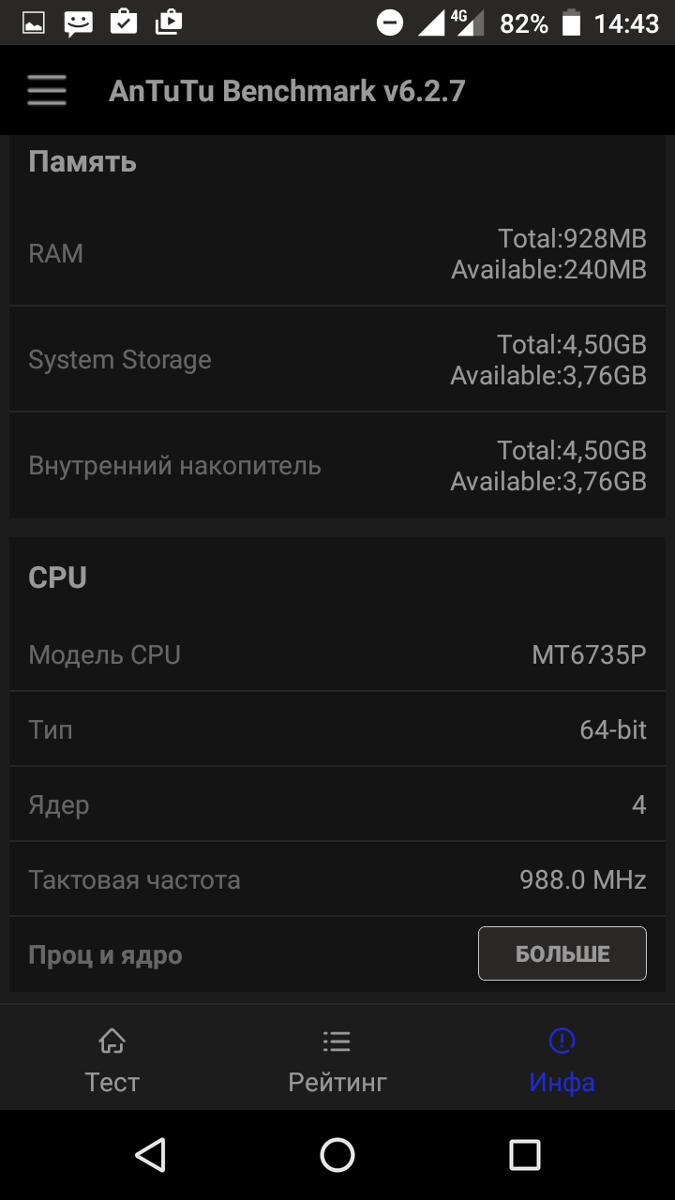675x1200 pixels.
Task: Go back with the system back button
Action: click(150, 1155)
